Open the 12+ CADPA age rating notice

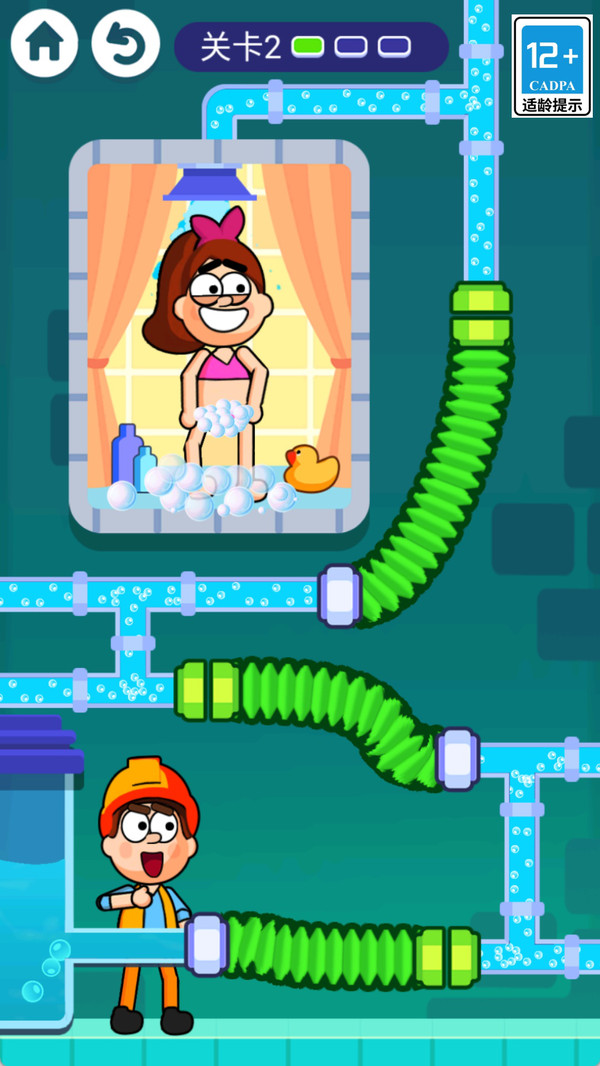(552, 66)
